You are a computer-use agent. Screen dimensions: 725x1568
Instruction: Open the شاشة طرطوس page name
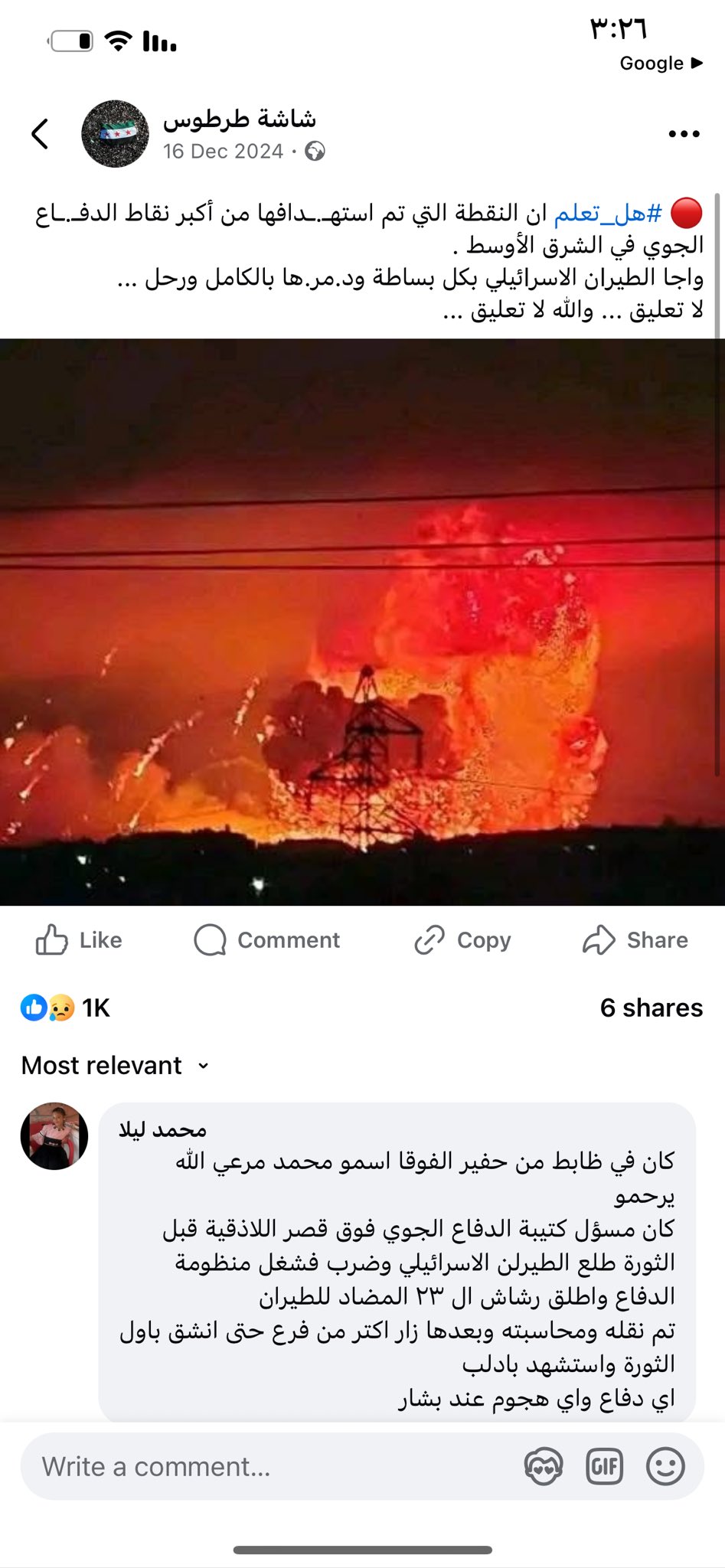[239, 118]
